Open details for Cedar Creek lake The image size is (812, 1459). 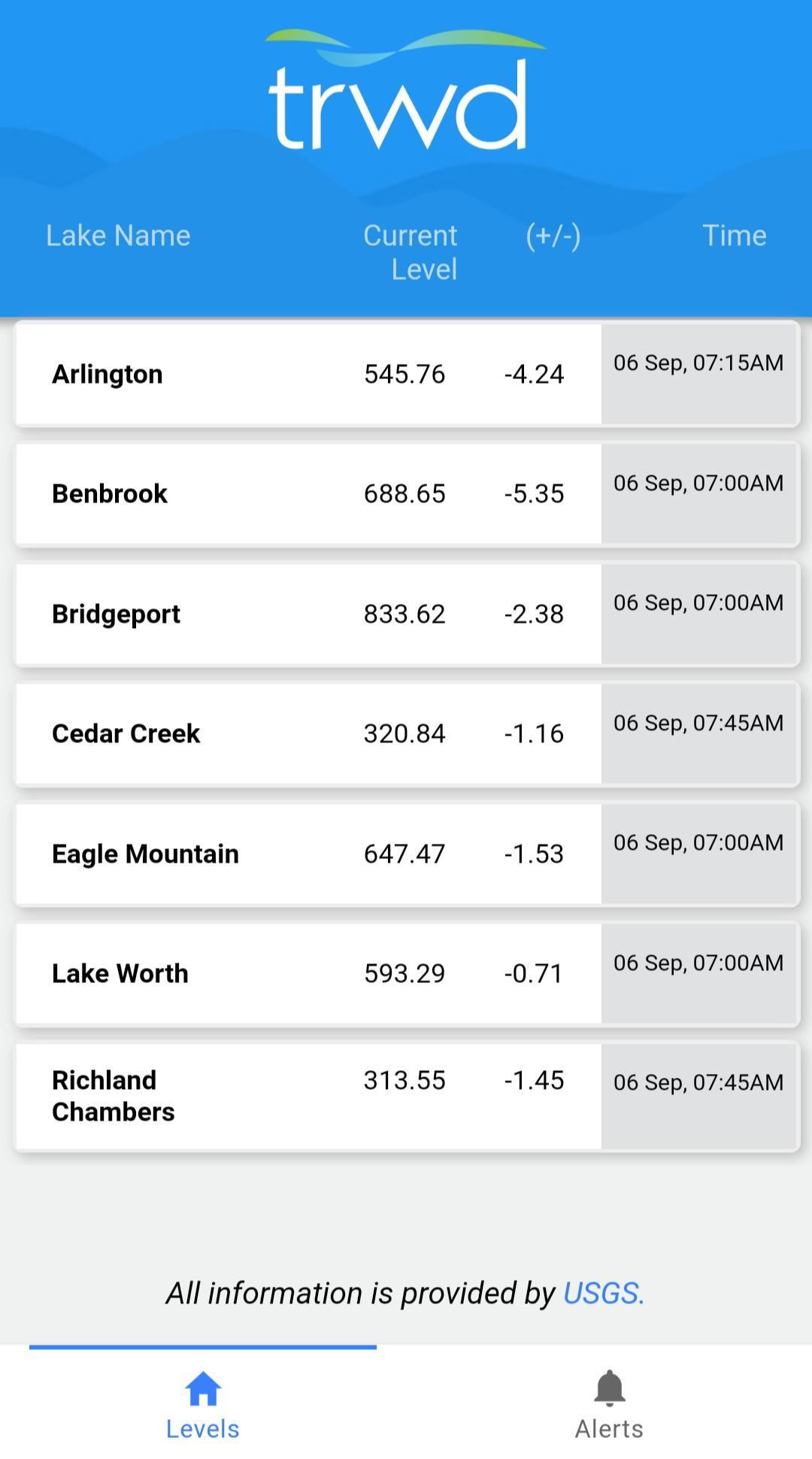coord(301,734)
